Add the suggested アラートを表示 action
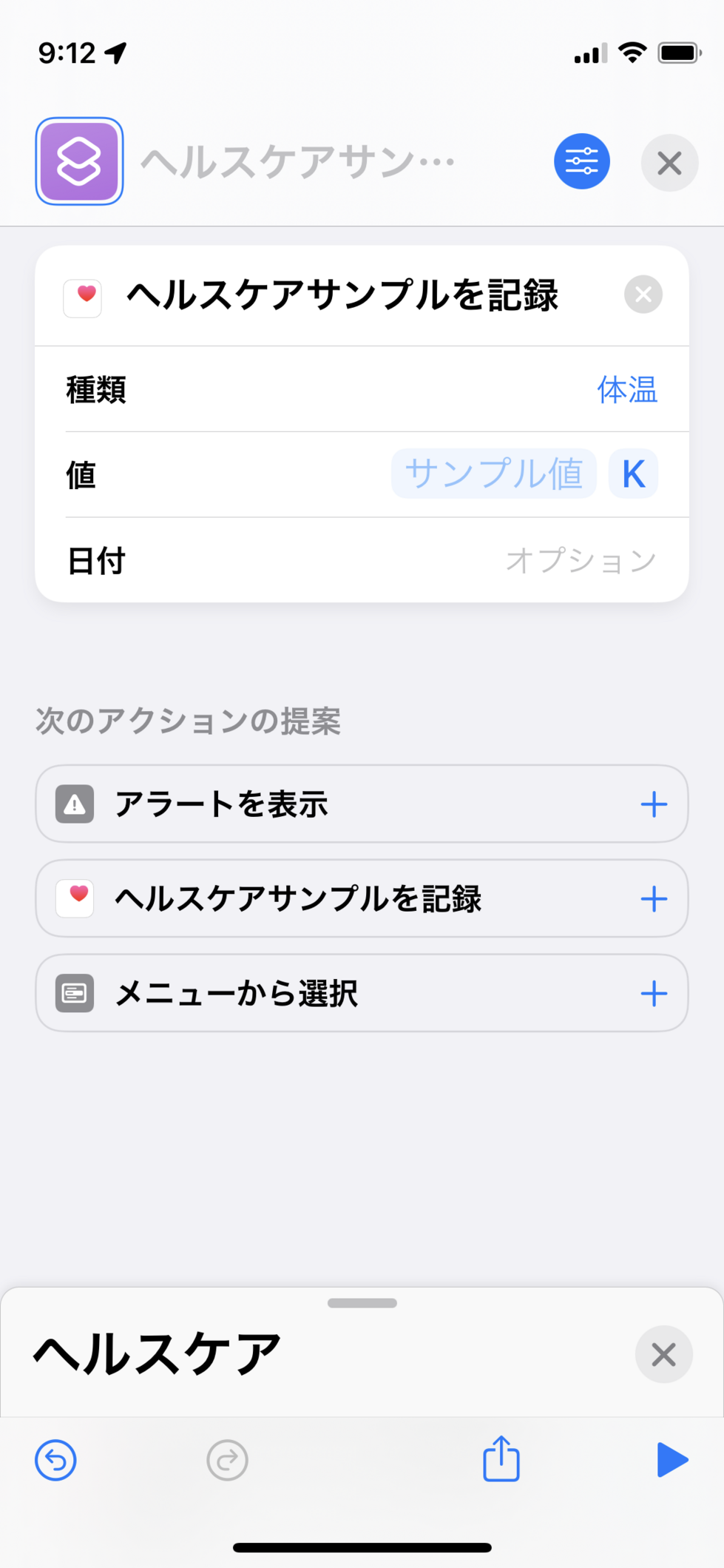 [x=654, y=804]
